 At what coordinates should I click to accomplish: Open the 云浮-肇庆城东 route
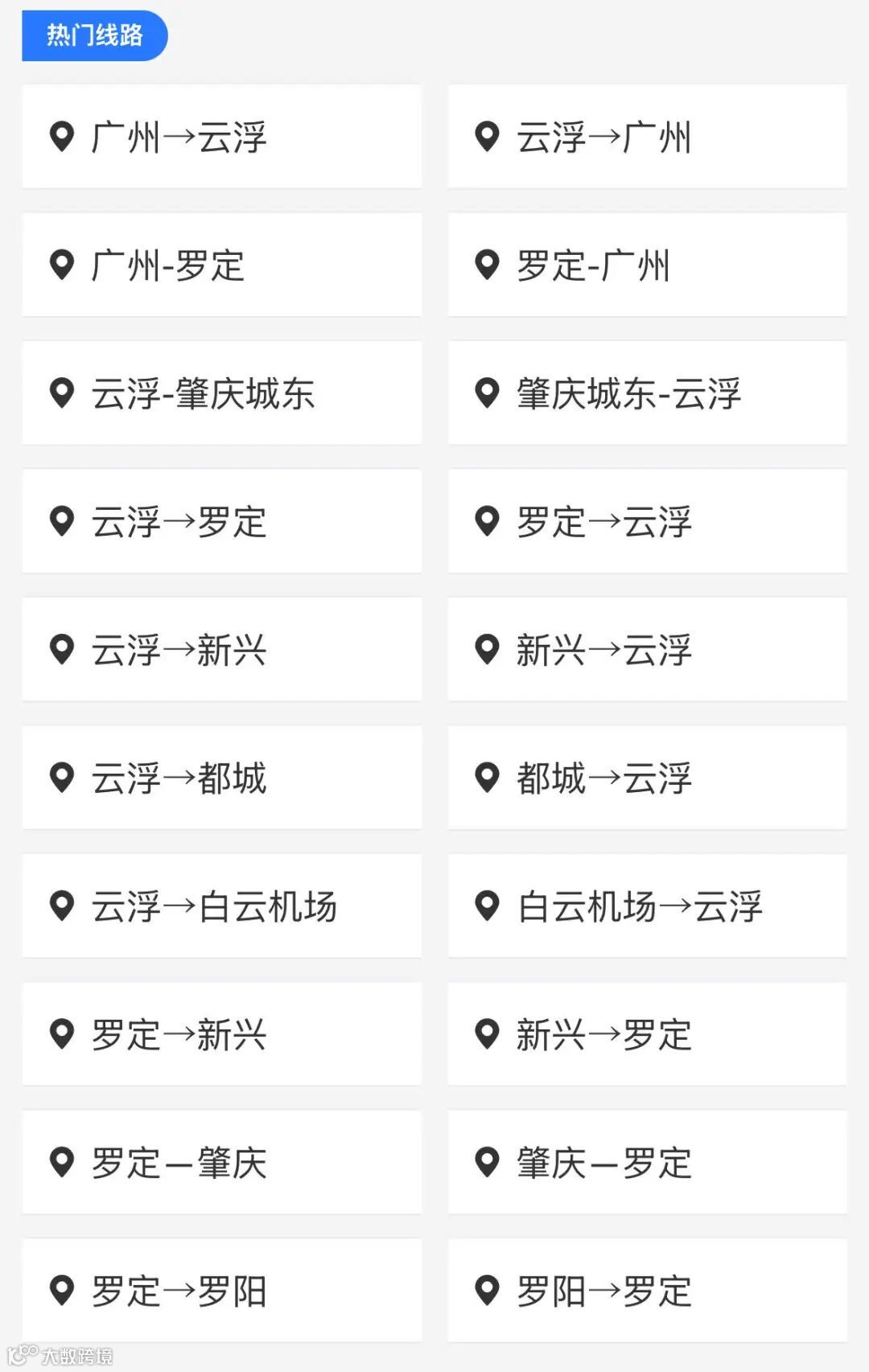222,393
